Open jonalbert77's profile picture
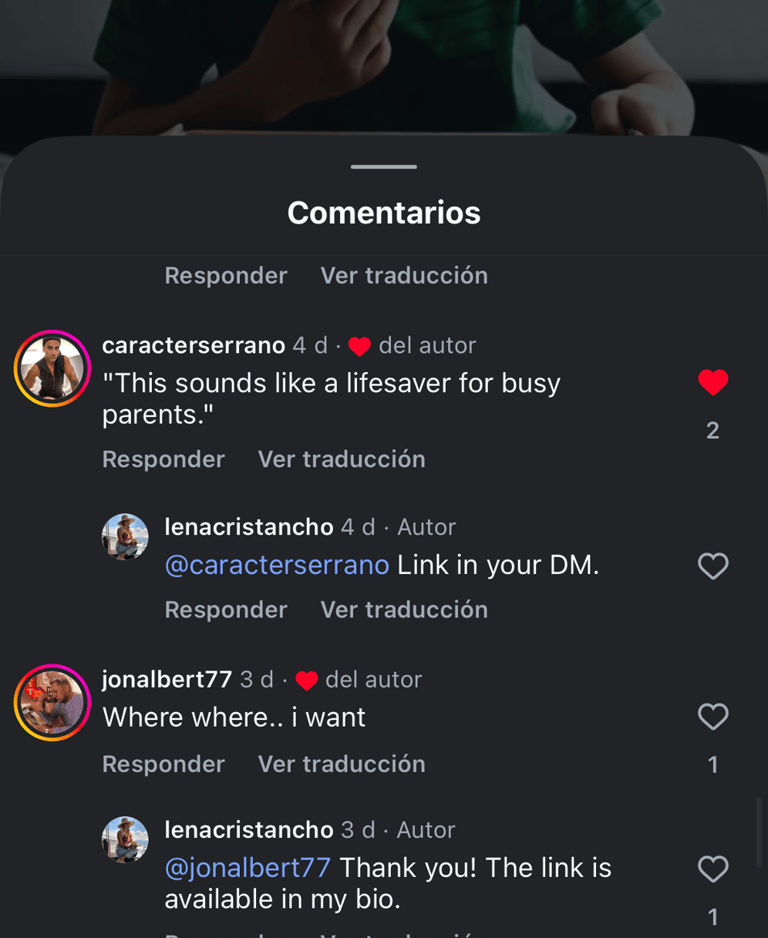 pos(52,702)
